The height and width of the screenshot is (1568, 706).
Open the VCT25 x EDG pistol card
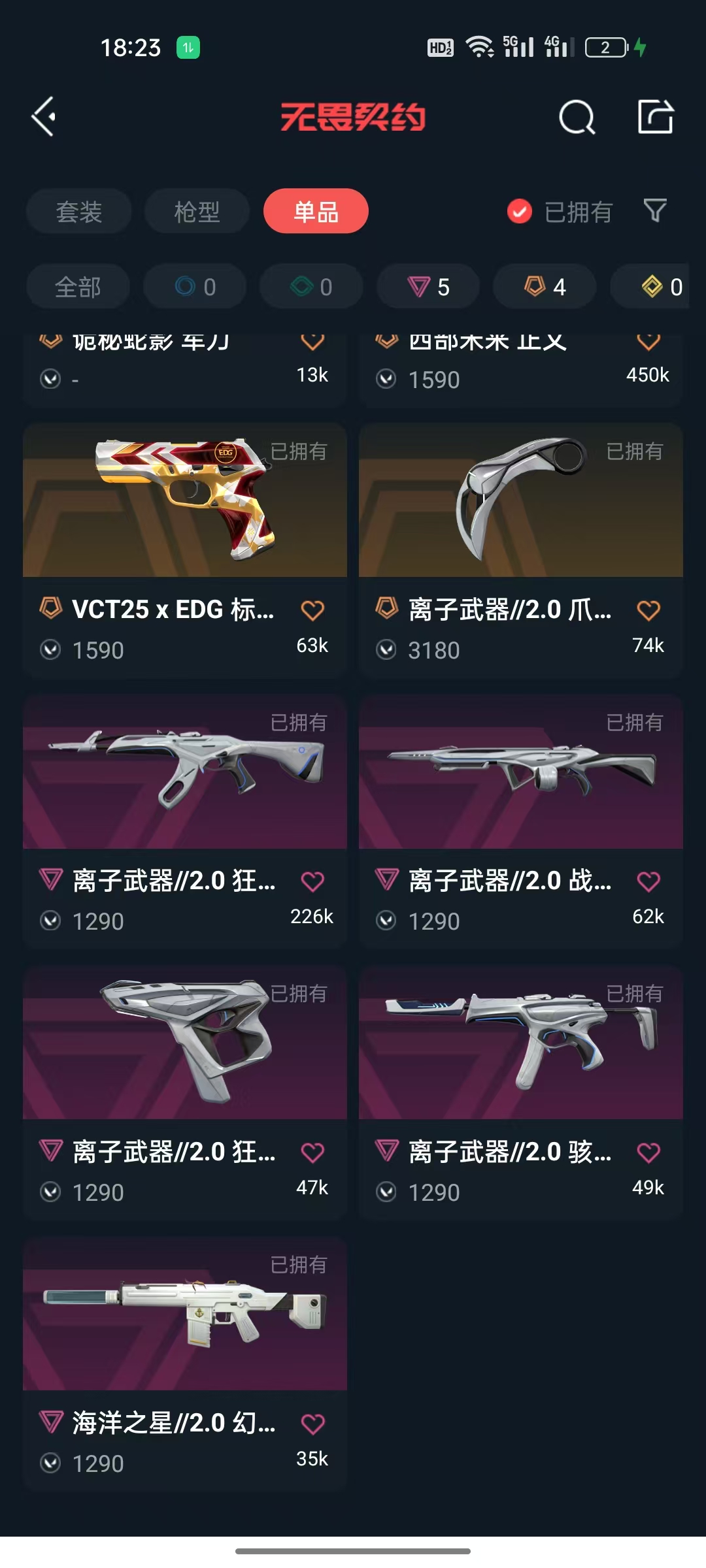[185, 551]
